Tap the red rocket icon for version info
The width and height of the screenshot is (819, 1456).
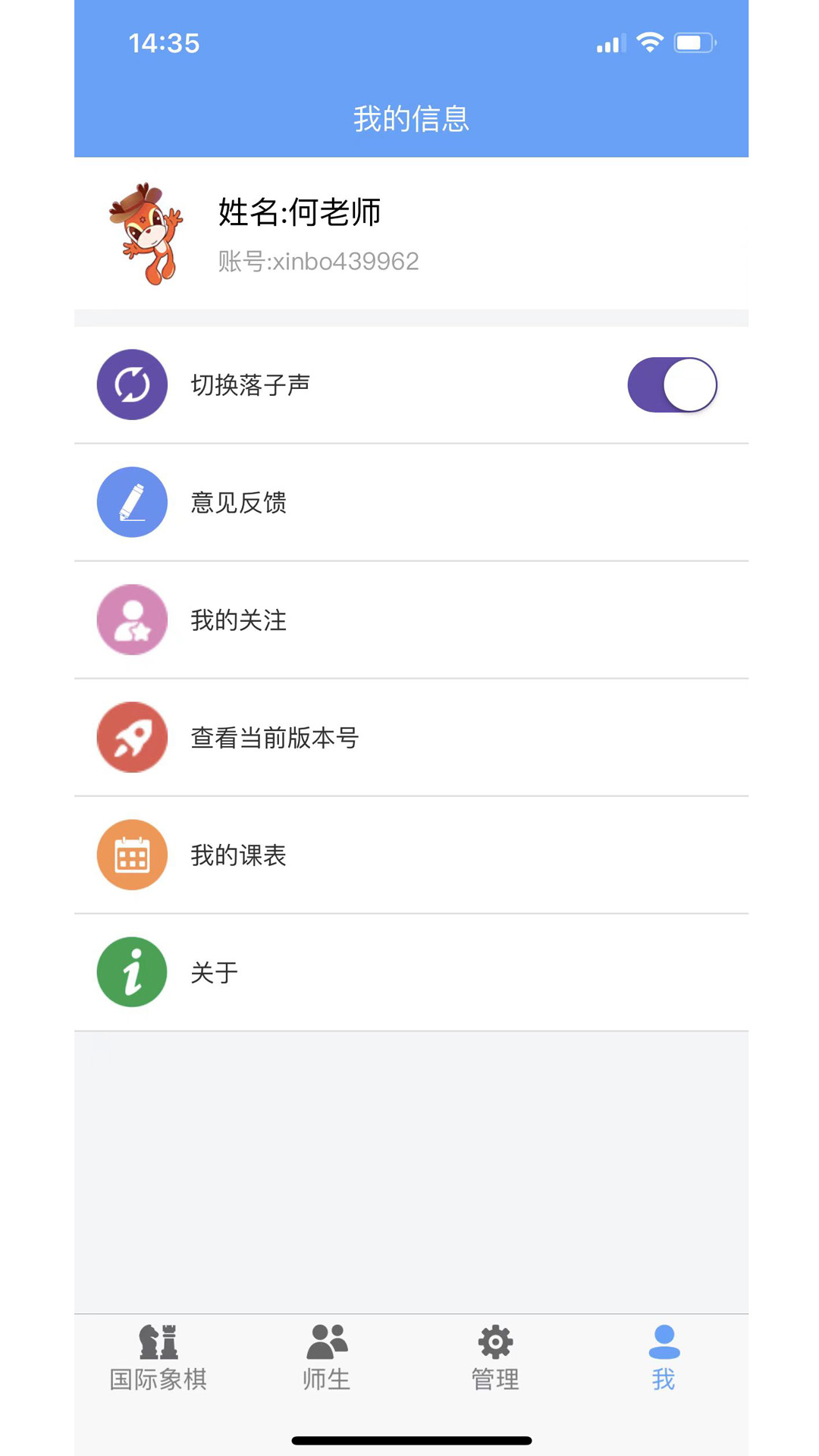[x=131, y=737]
